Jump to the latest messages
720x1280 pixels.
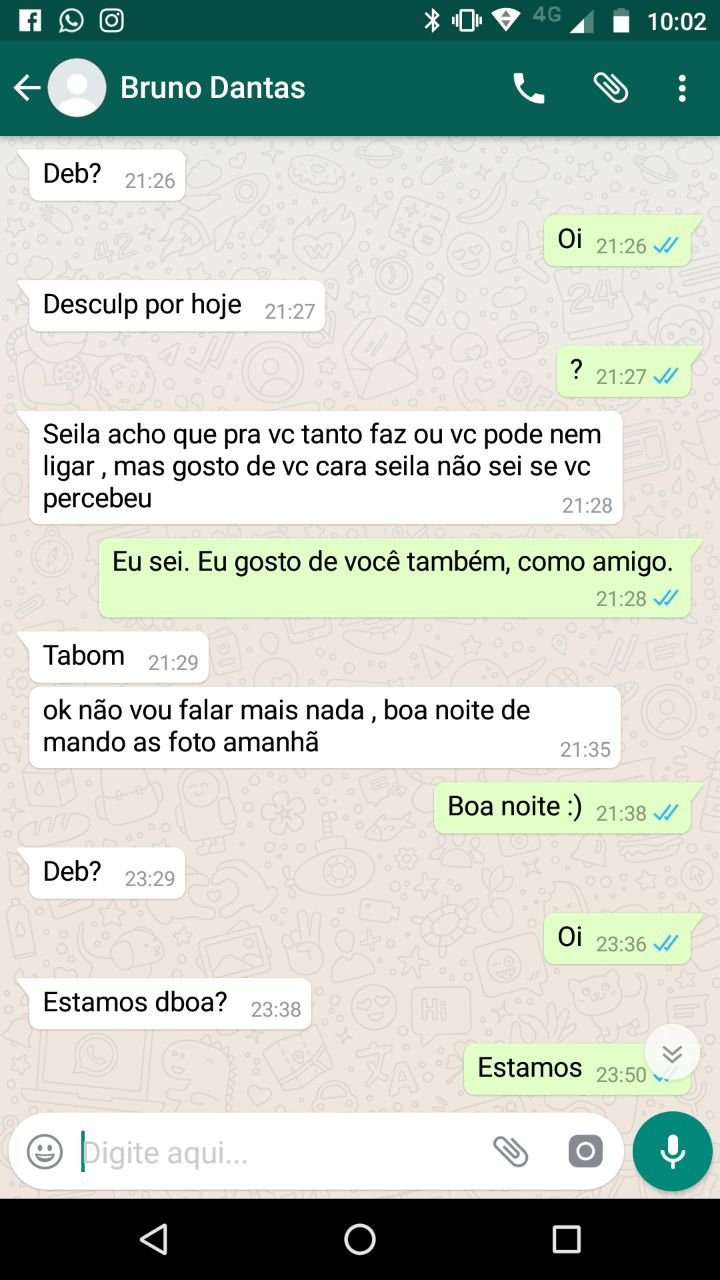(672, 1052)
